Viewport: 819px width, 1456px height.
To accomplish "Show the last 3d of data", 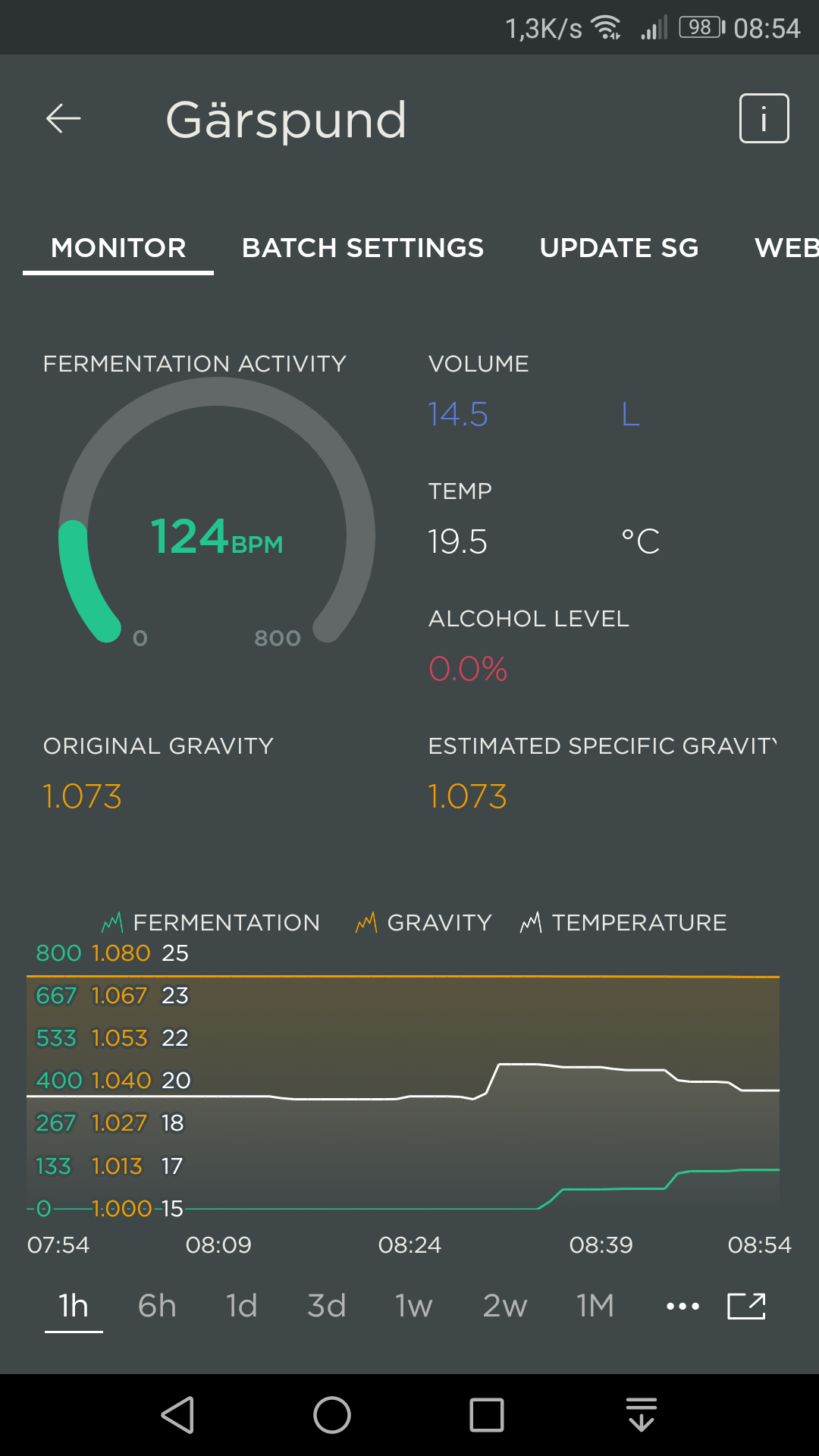I will pos(327,1306).
